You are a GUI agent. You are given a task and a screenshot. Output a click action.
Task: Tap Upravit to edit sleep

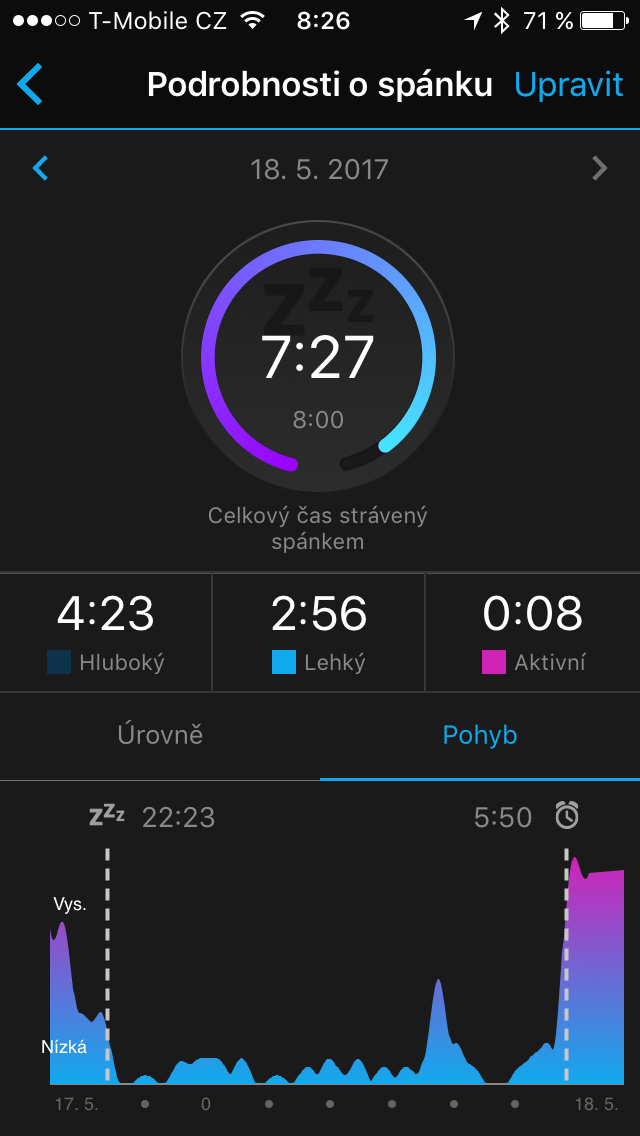pos(568,85)
